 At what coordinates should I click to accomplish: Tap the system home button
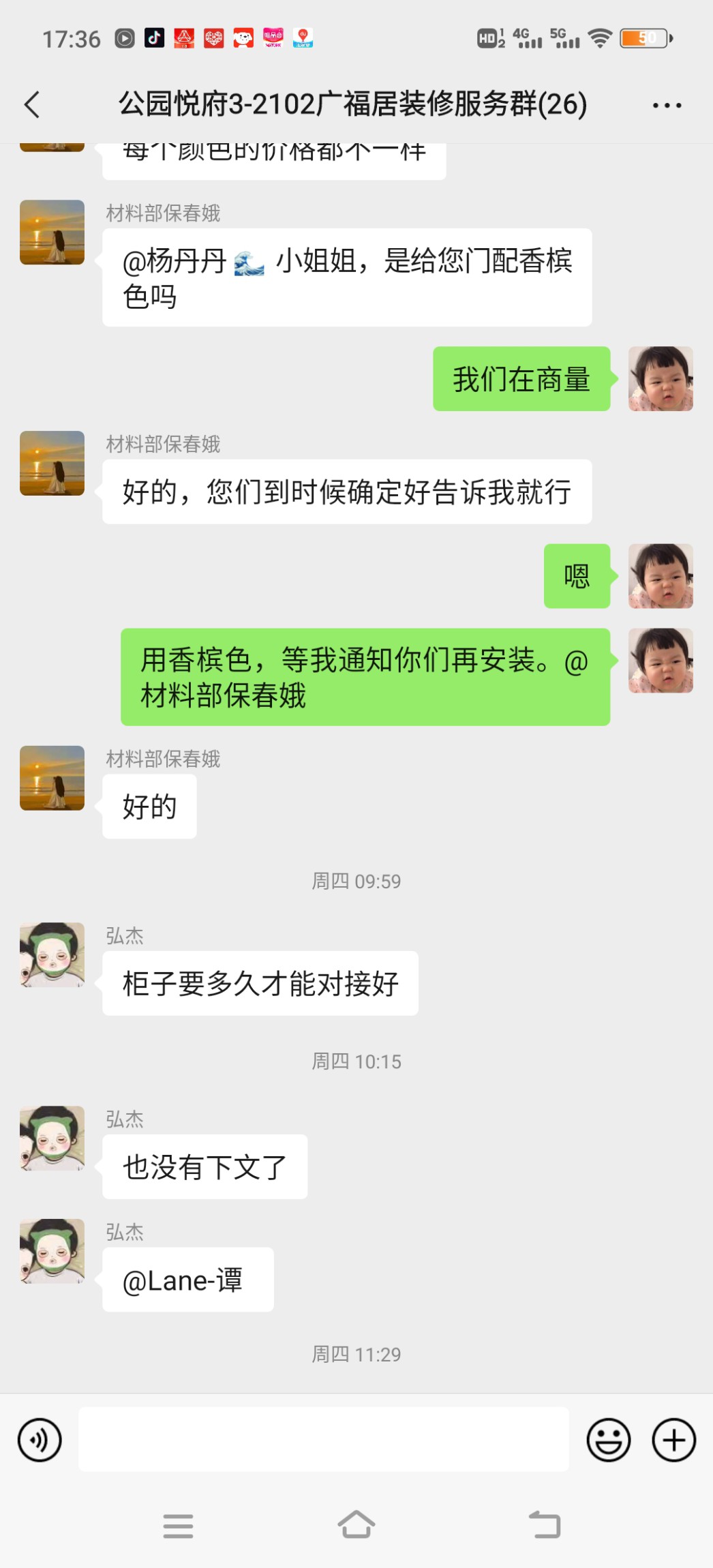click(x=356, y=1524)
